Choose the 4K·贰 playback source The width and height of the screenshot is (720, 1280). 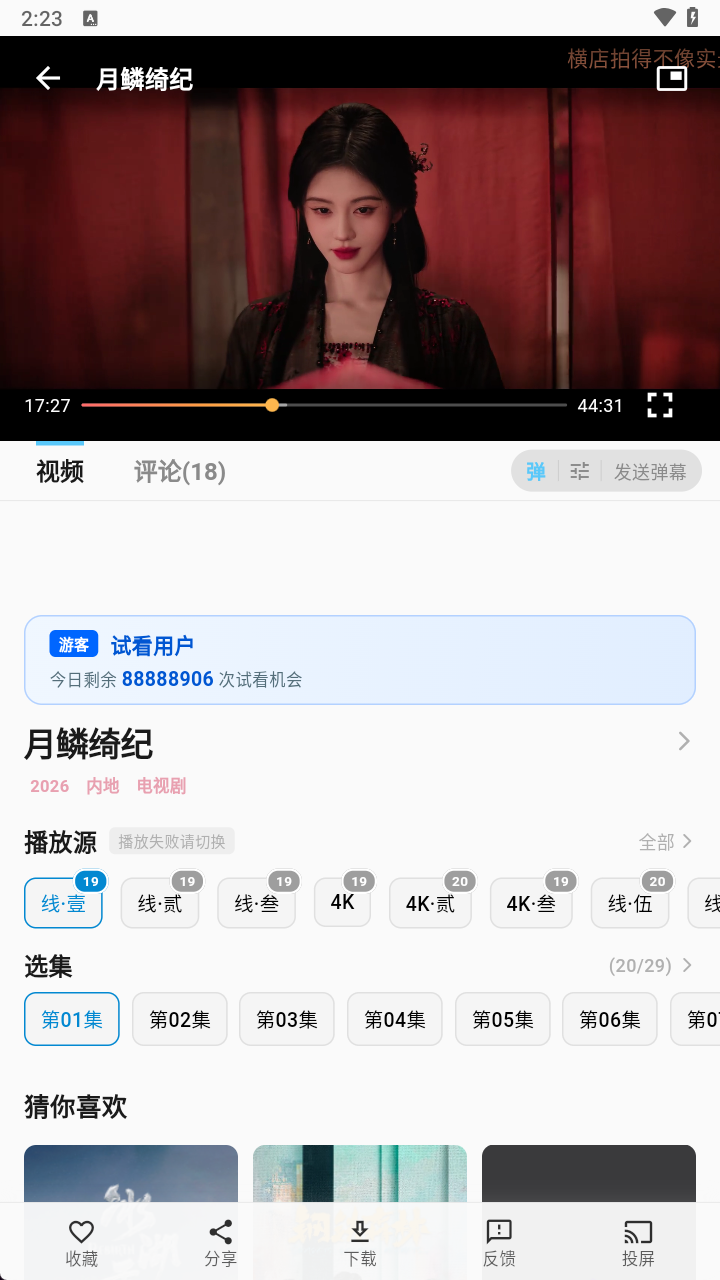click(x=430, y=903)
